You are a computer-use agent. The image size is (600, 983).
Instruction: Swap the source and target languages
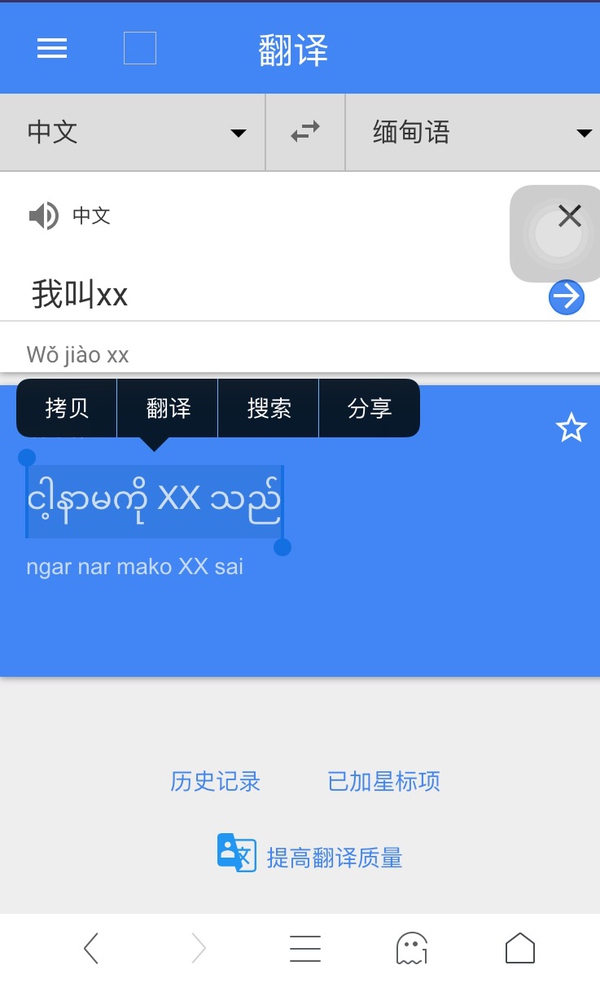tap(305, 132)
